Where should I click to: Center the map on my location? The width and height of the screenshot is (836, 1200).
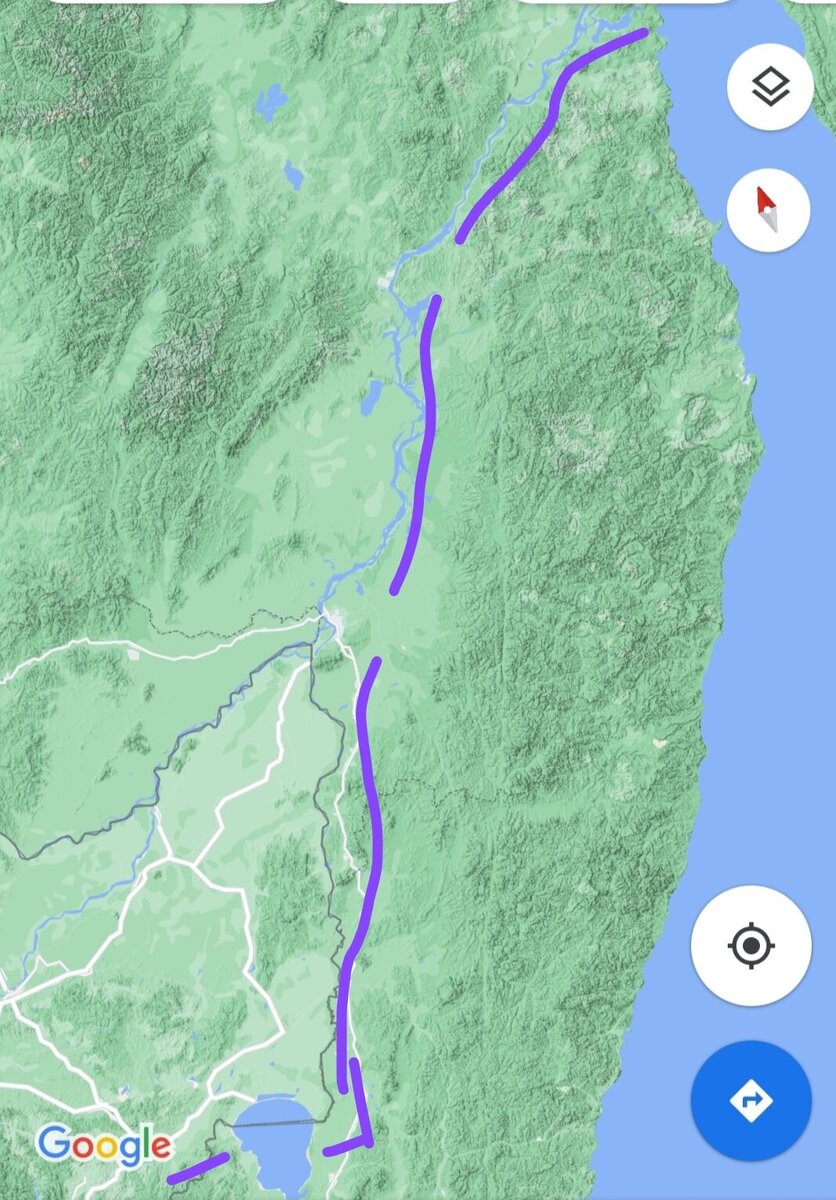pyautogui.click(x=751, y=946)
